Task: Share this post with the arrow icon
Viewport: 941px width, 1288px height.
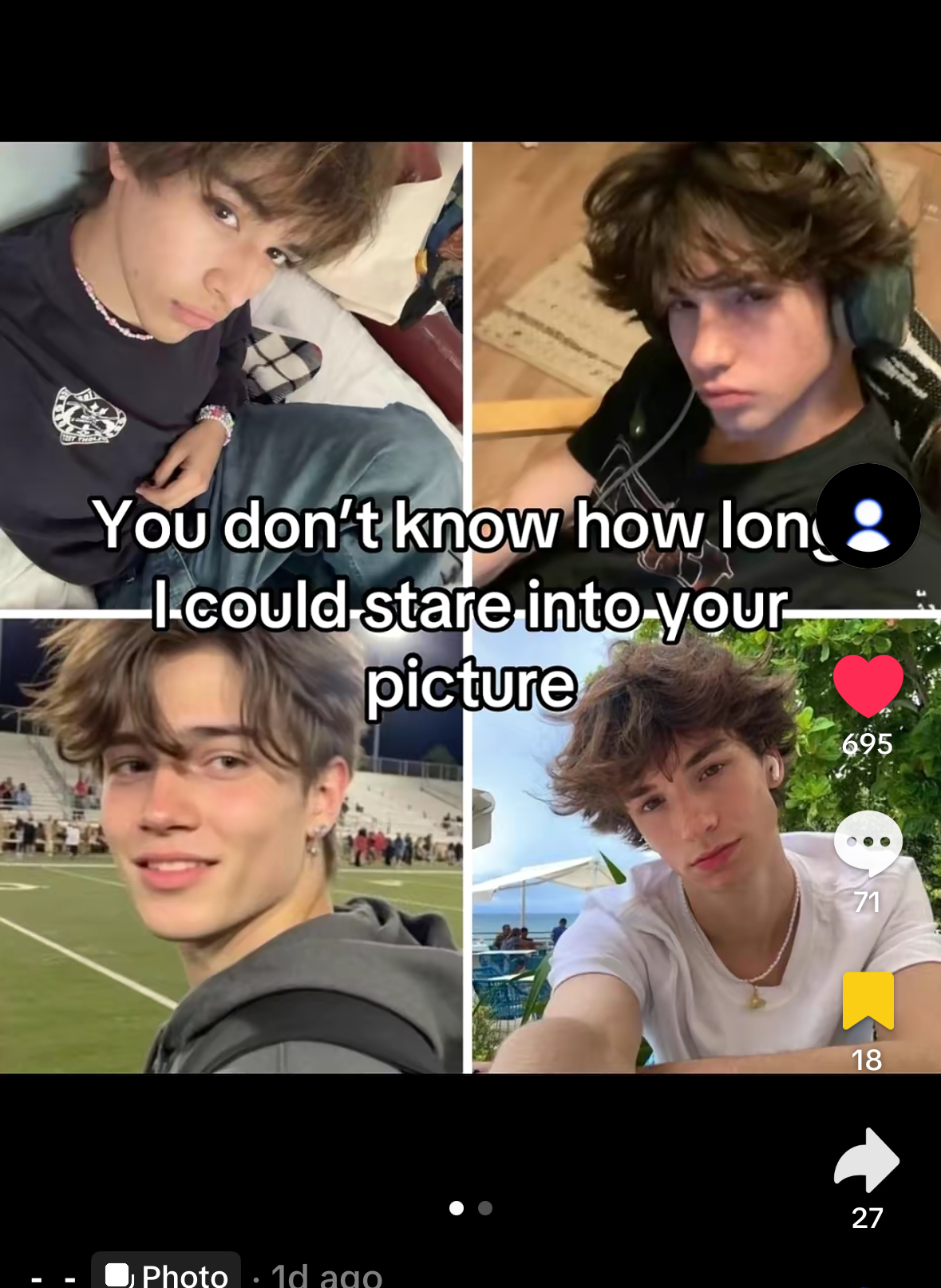Action: (x=867, y=1159)
